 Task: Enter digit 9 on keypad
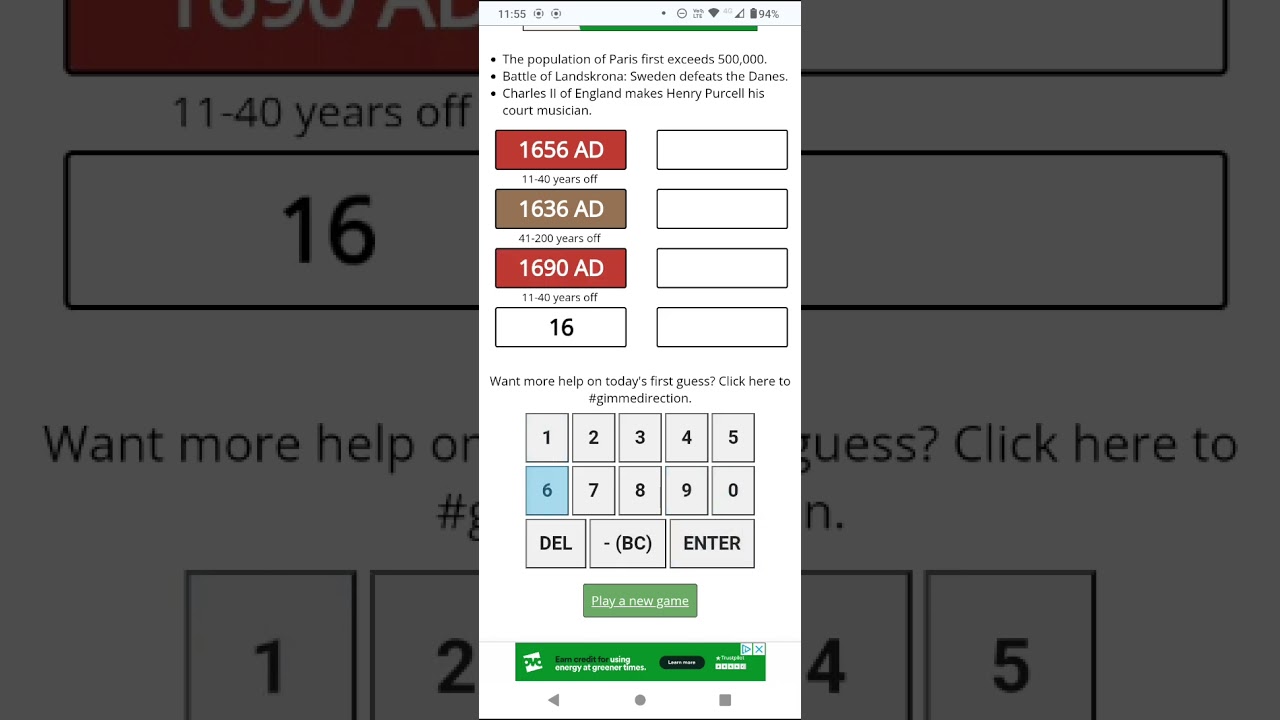point(686,491)
